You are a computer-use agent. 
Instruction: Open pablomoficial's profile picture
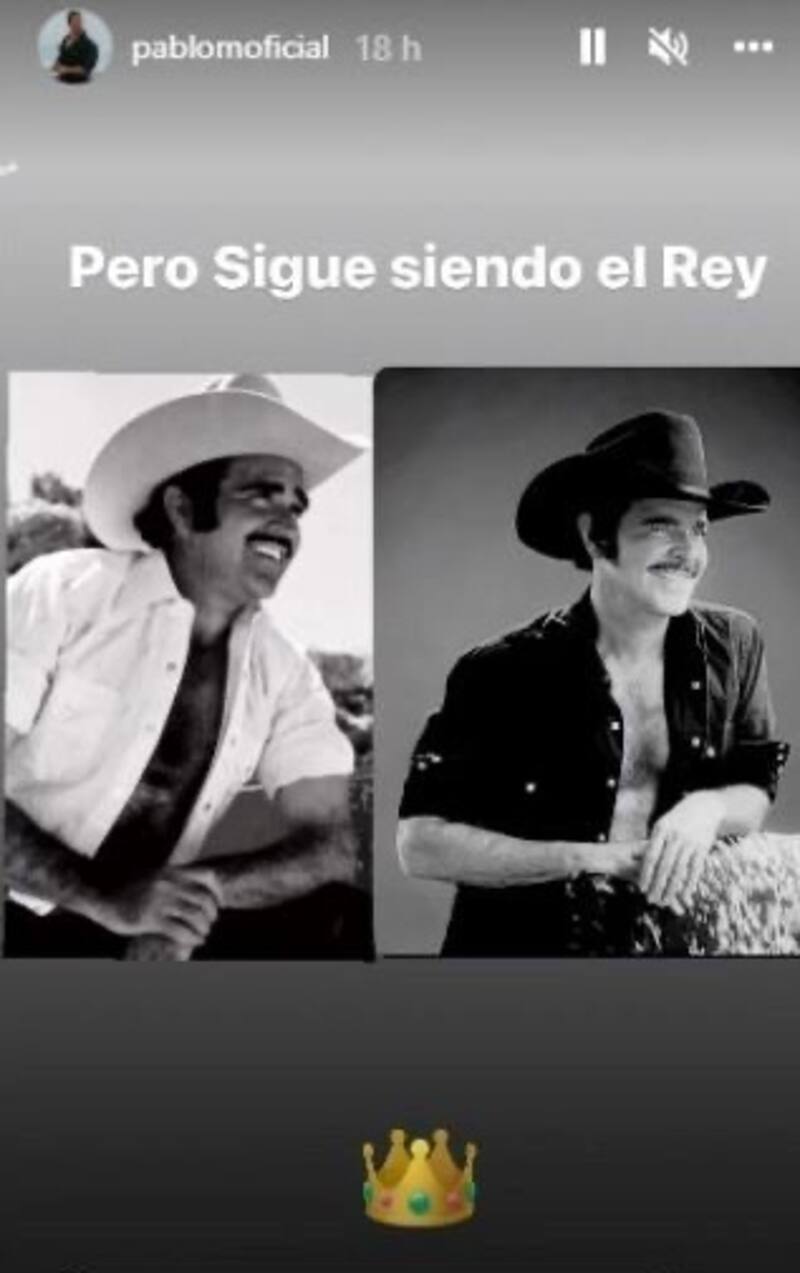(75, 46)
